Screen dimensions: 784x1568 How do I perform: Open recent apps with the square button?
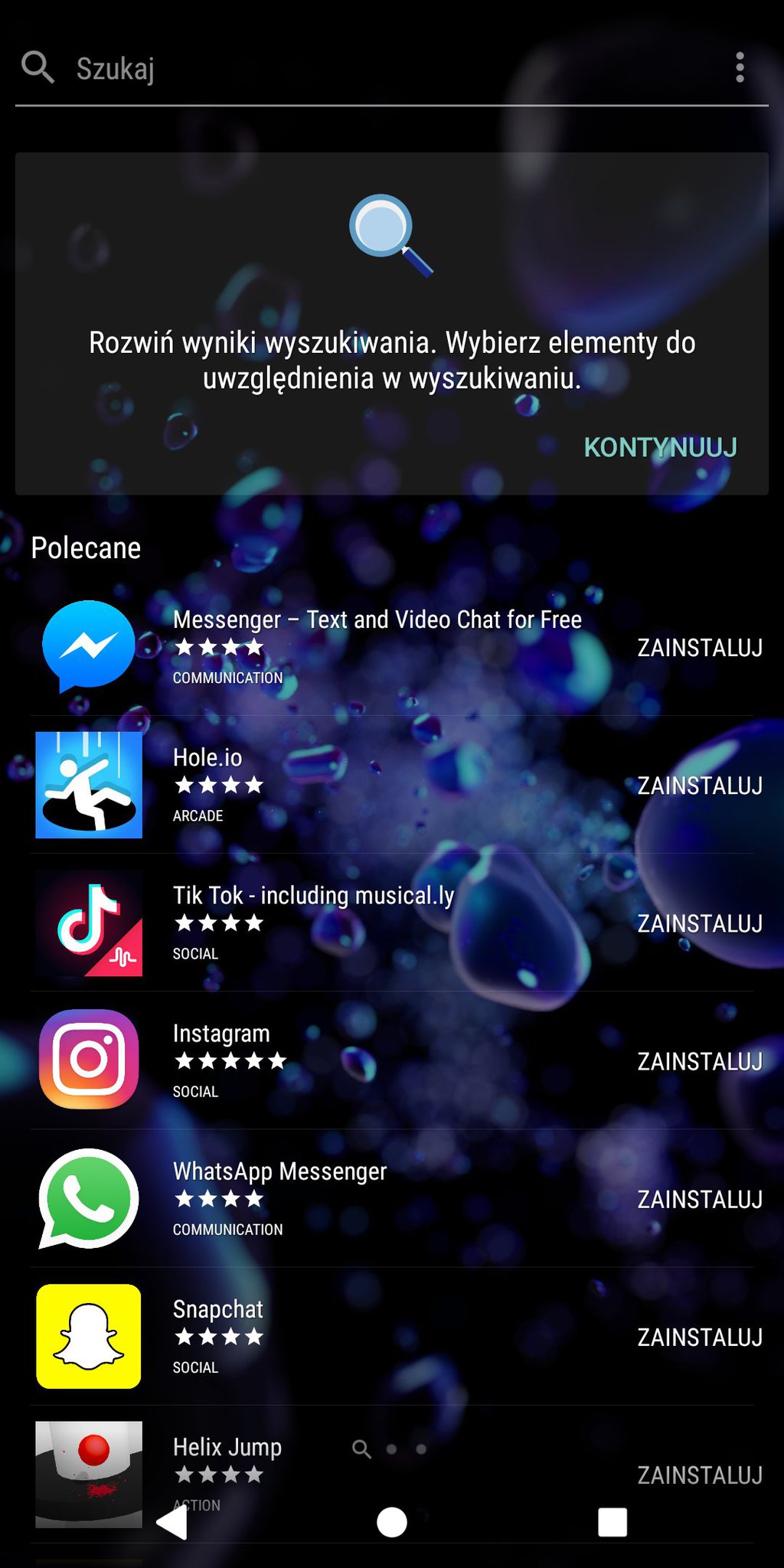coord(612,1522)
